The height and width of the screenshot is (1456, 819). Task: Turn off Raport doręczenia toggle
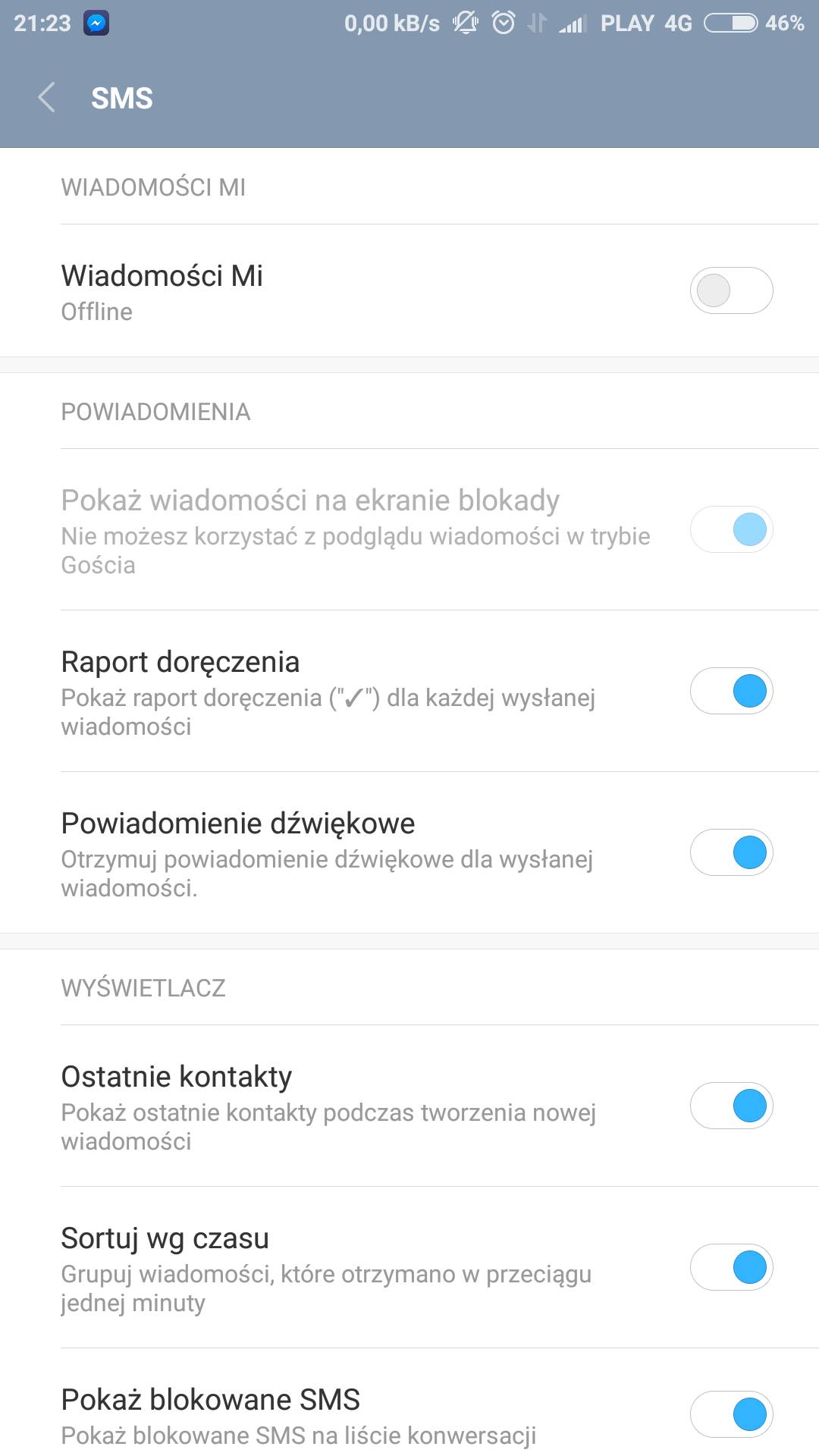pyautogui.click(x=731, y=691)
